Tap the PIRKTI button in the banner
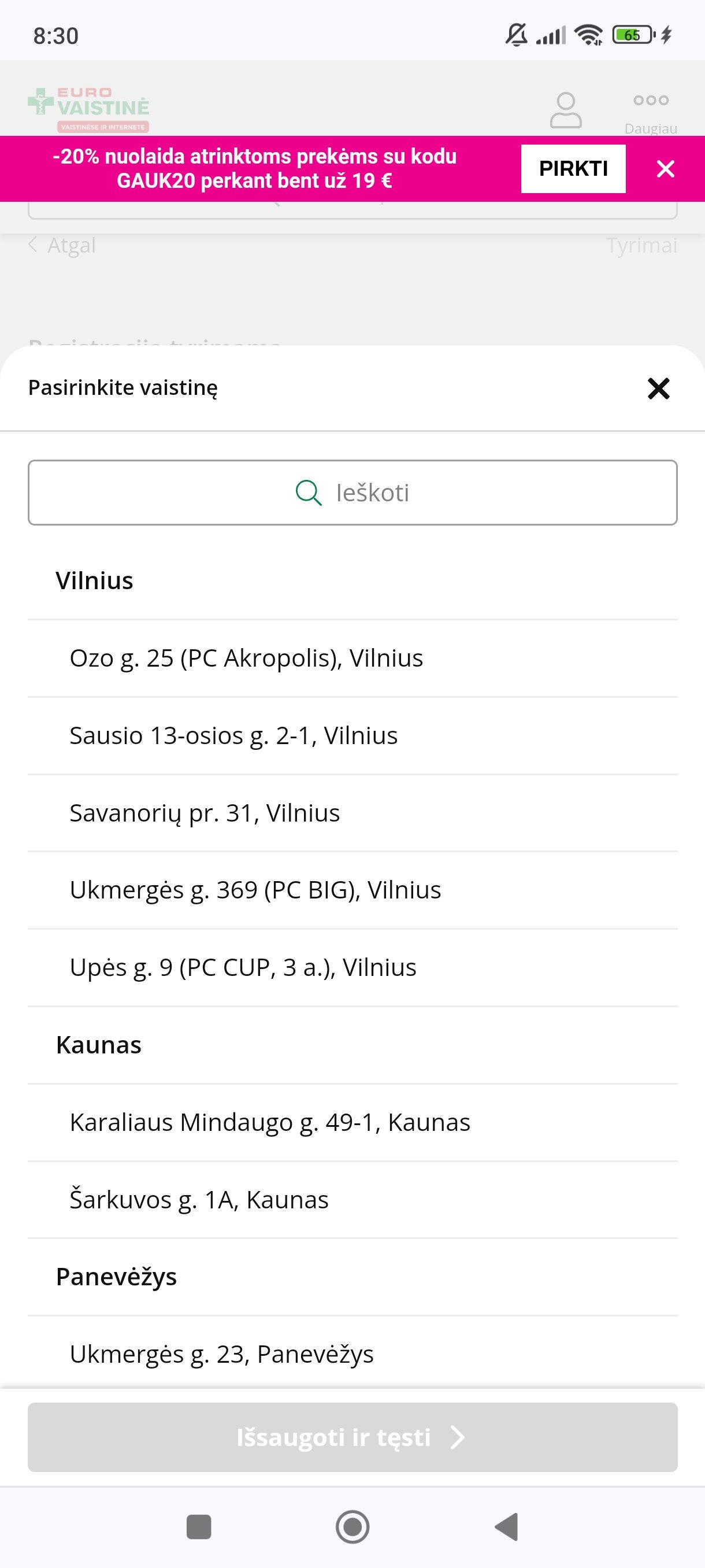 click(x=573, y=169)
